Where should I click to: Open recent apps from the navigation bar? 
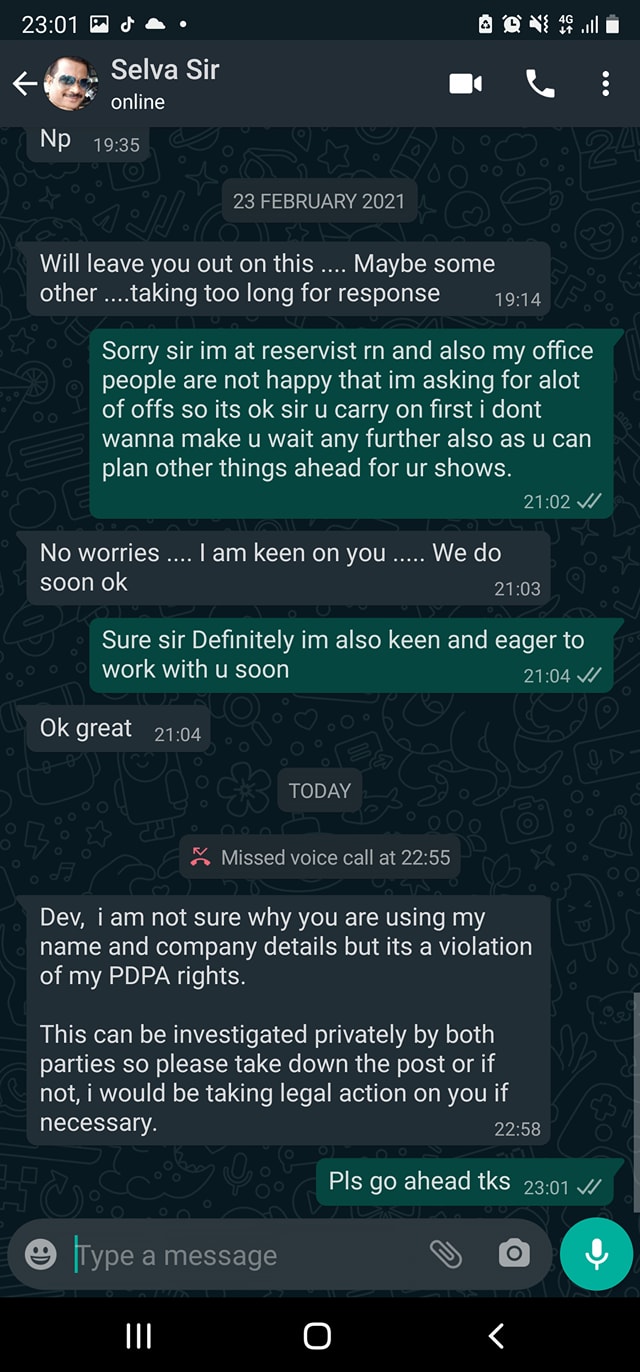(x=139, y=1335)
